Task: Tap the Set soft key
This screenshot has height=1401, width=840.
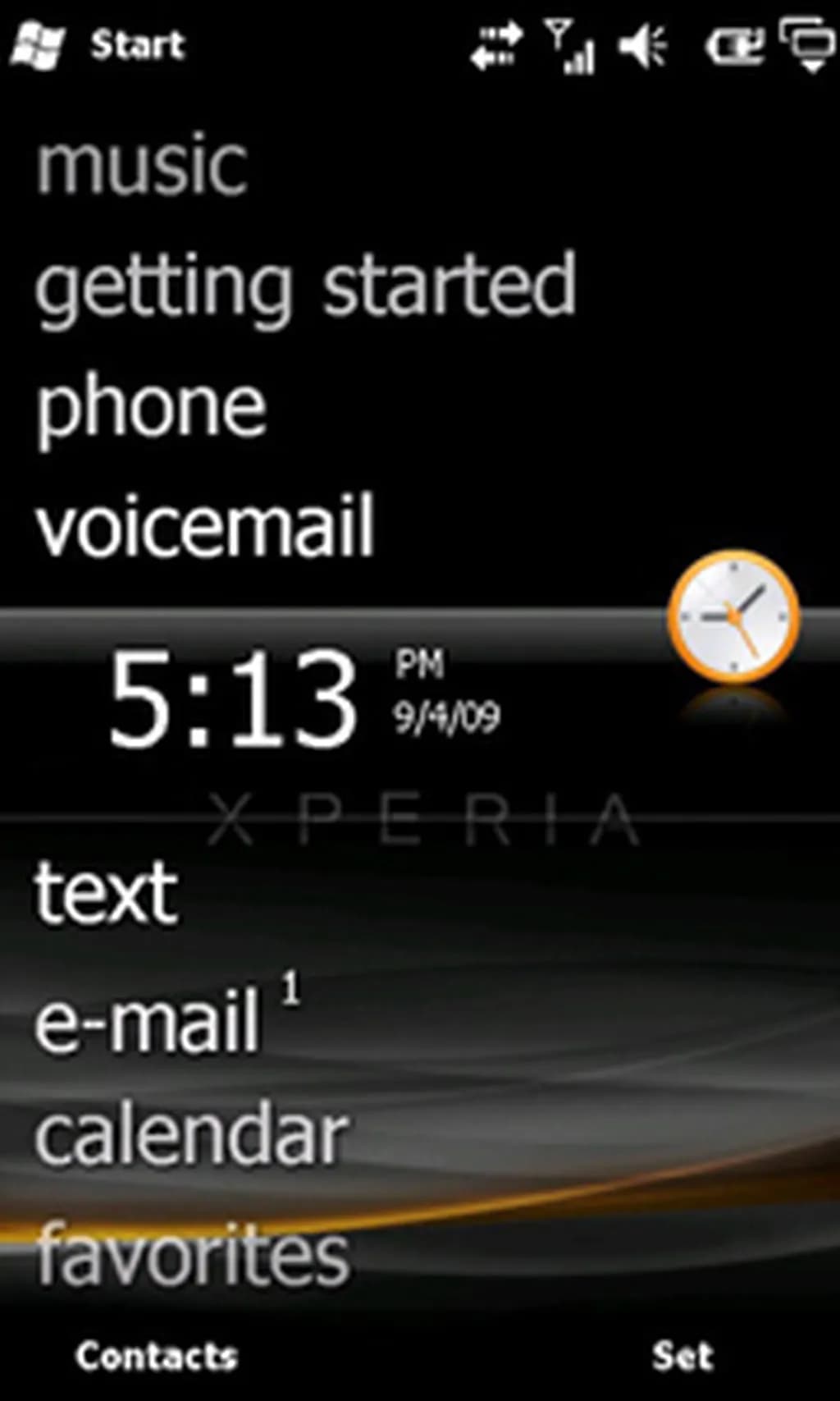Action: [682, 1356]
